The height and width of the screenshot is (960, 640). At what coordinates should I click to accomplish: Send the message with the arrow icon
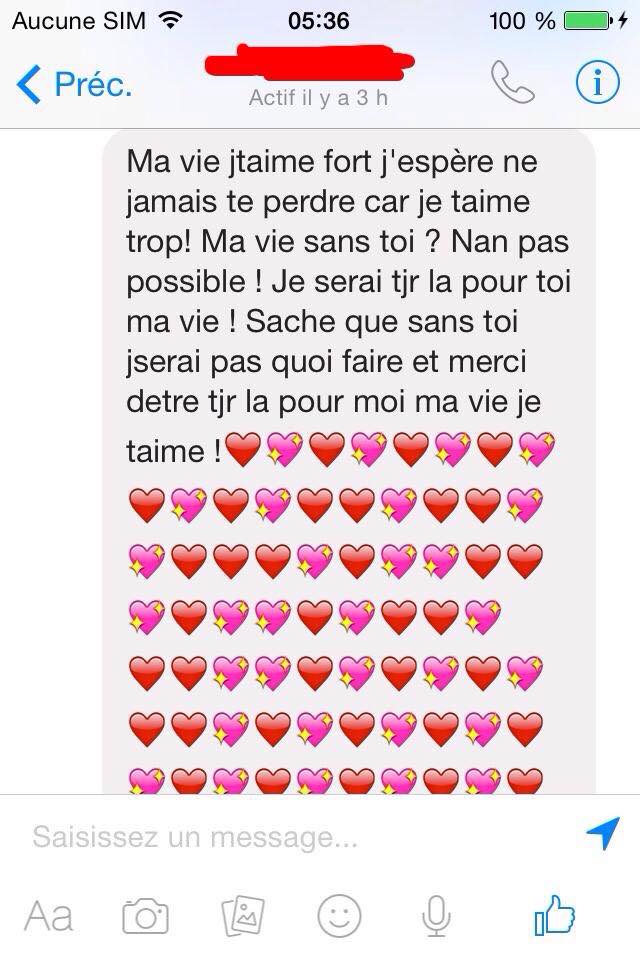coord(601,834)
